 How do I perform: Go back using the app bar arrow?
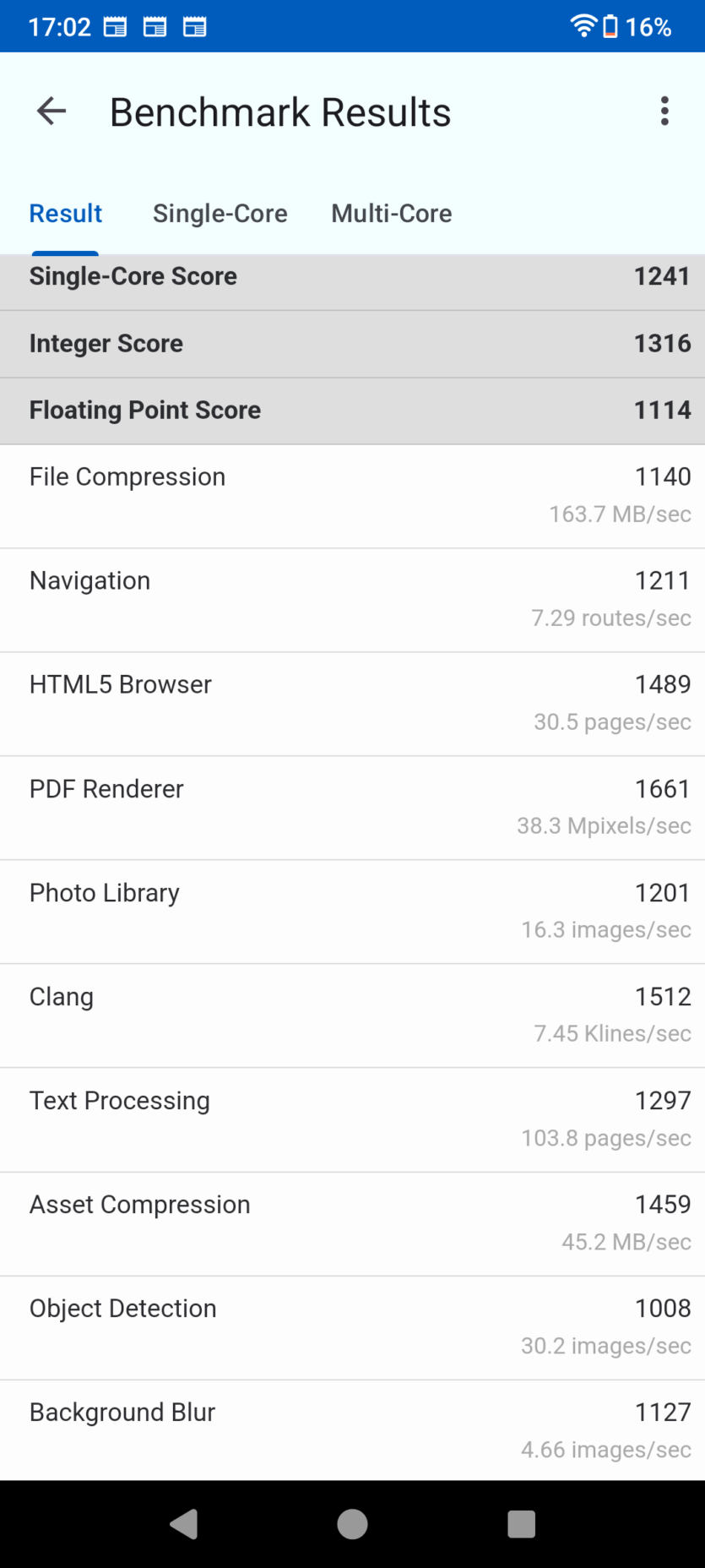(52, 112)
